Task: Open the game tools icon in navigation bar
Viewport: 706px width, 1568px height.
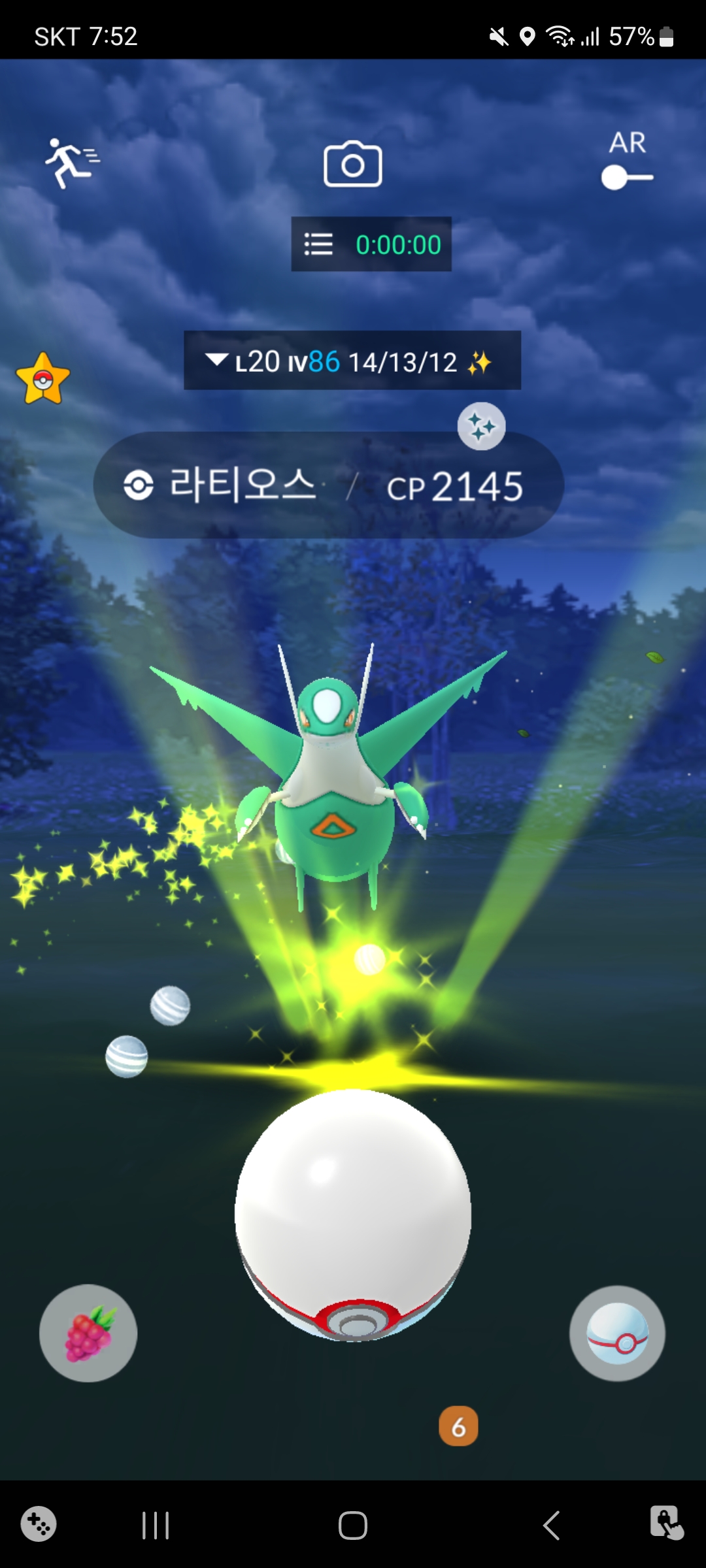Action: tap(39, 1524)
